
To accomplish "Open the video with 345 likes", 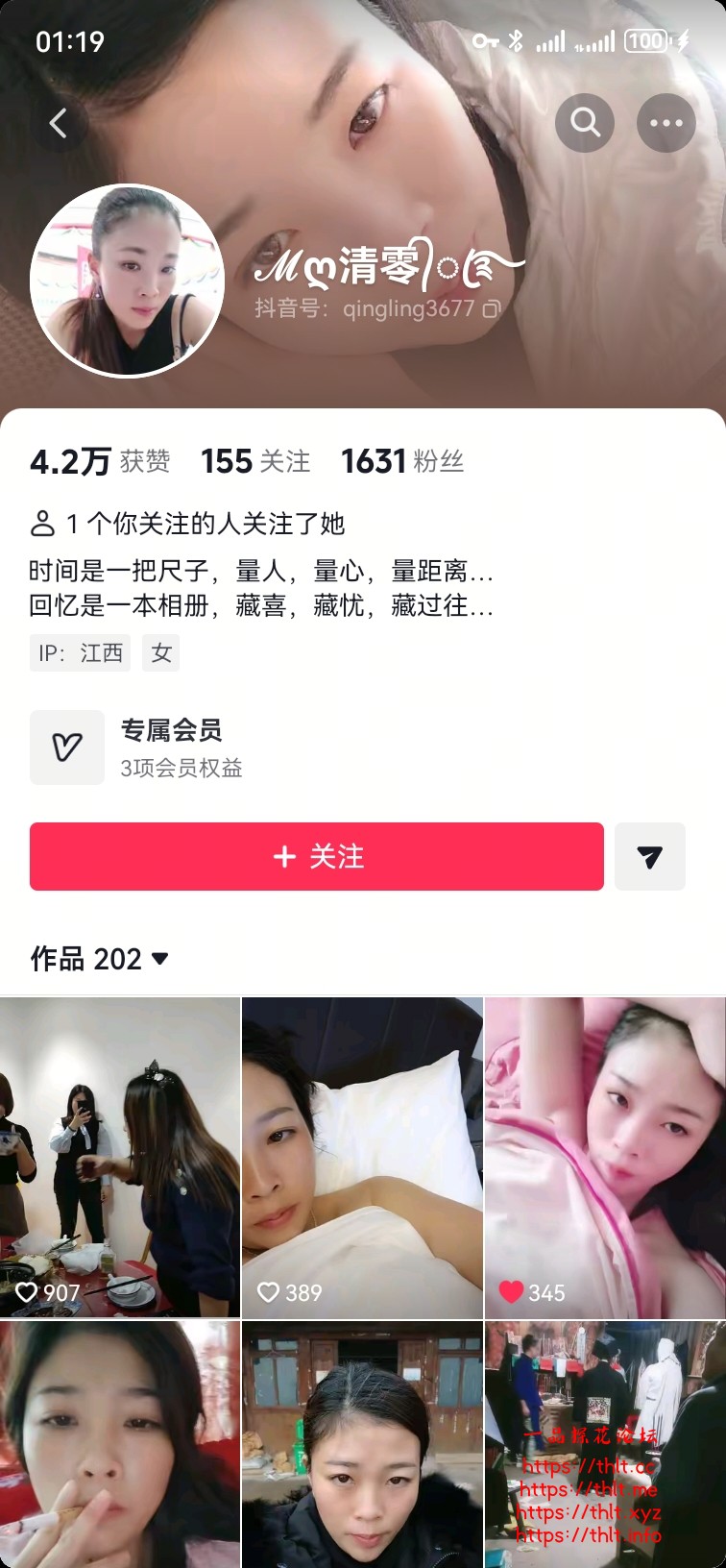I will [x=605, y=1157].
